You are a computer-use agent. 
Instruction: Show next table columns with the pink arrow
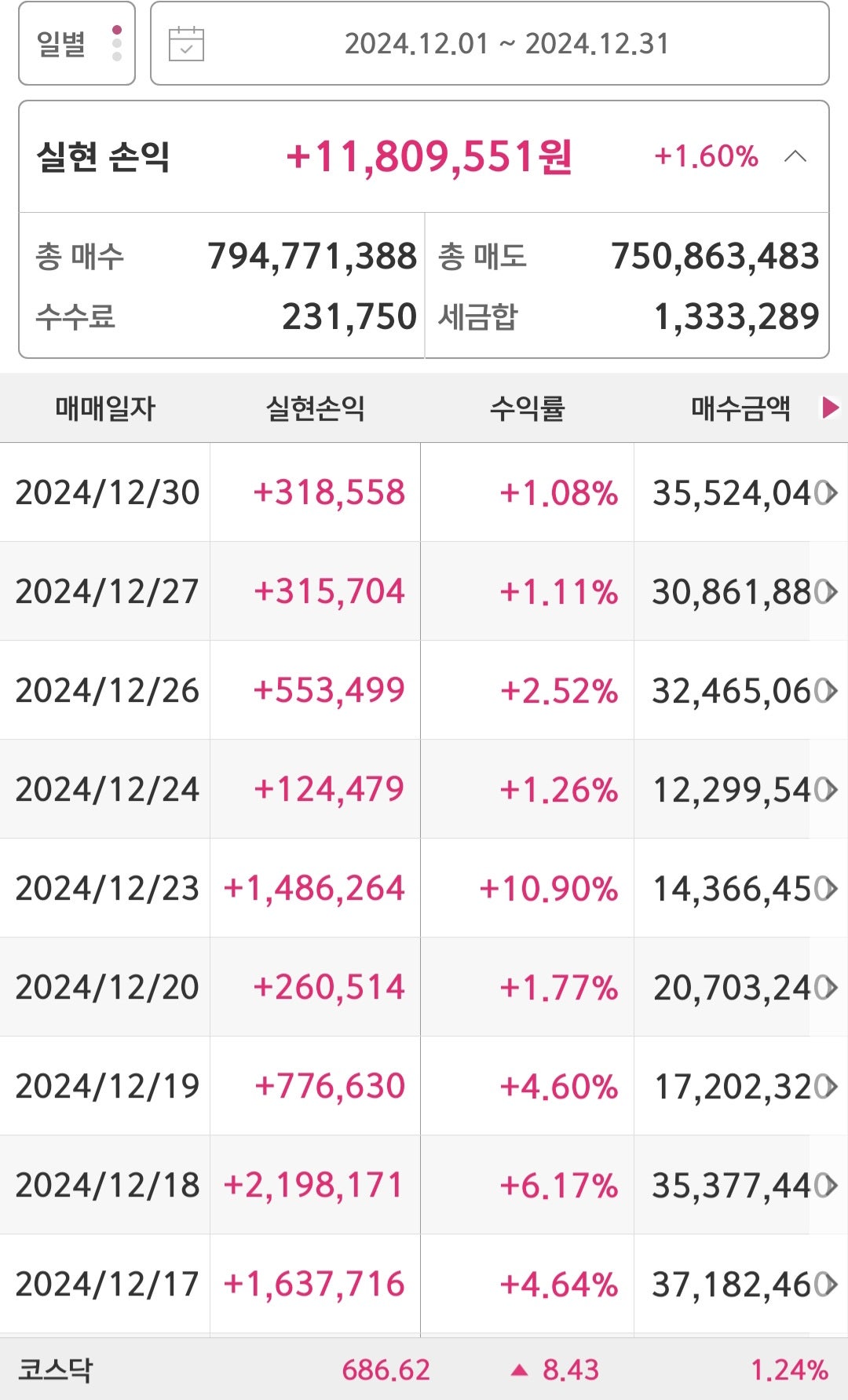[829, 408]
